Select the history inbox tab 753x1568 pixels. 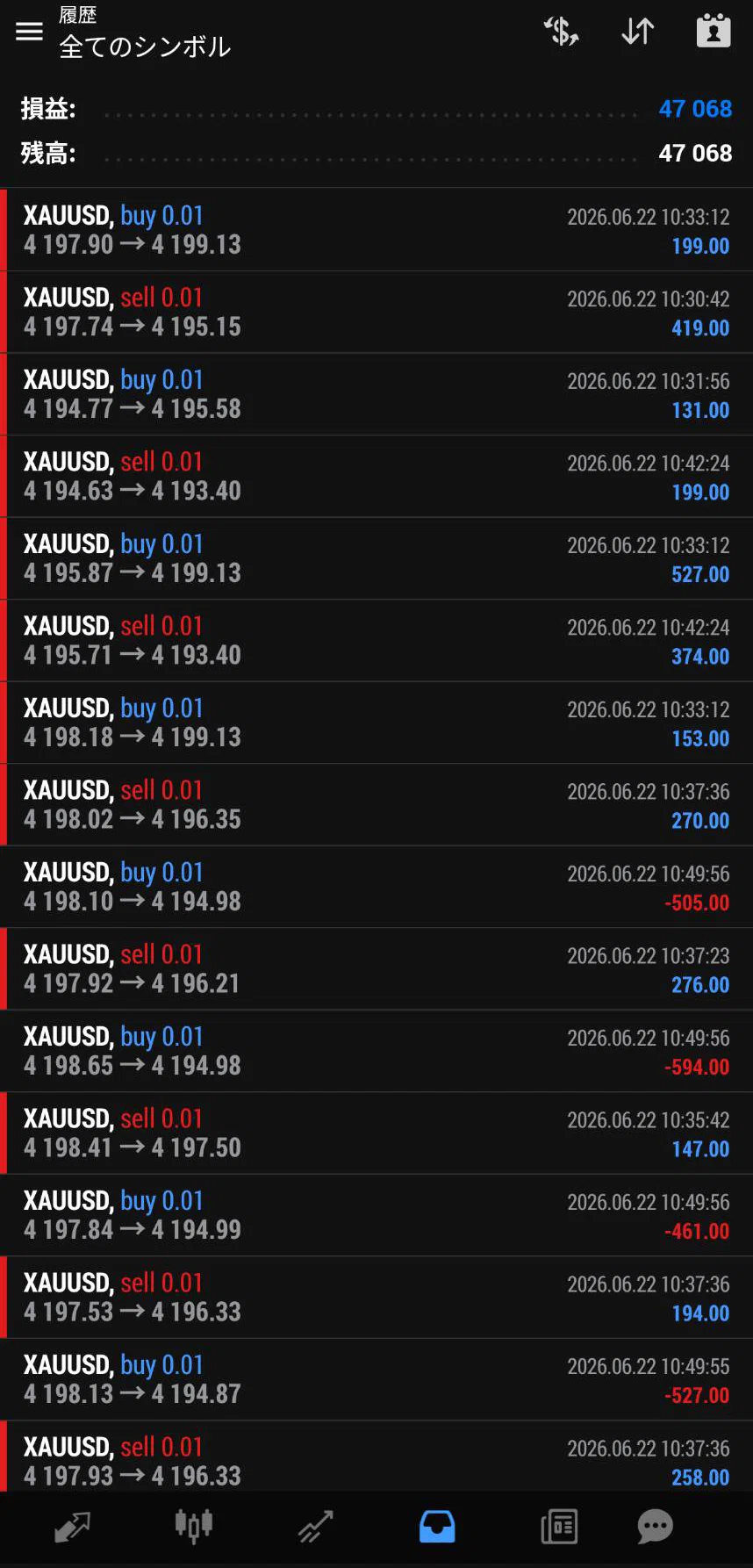(437, 1528)
